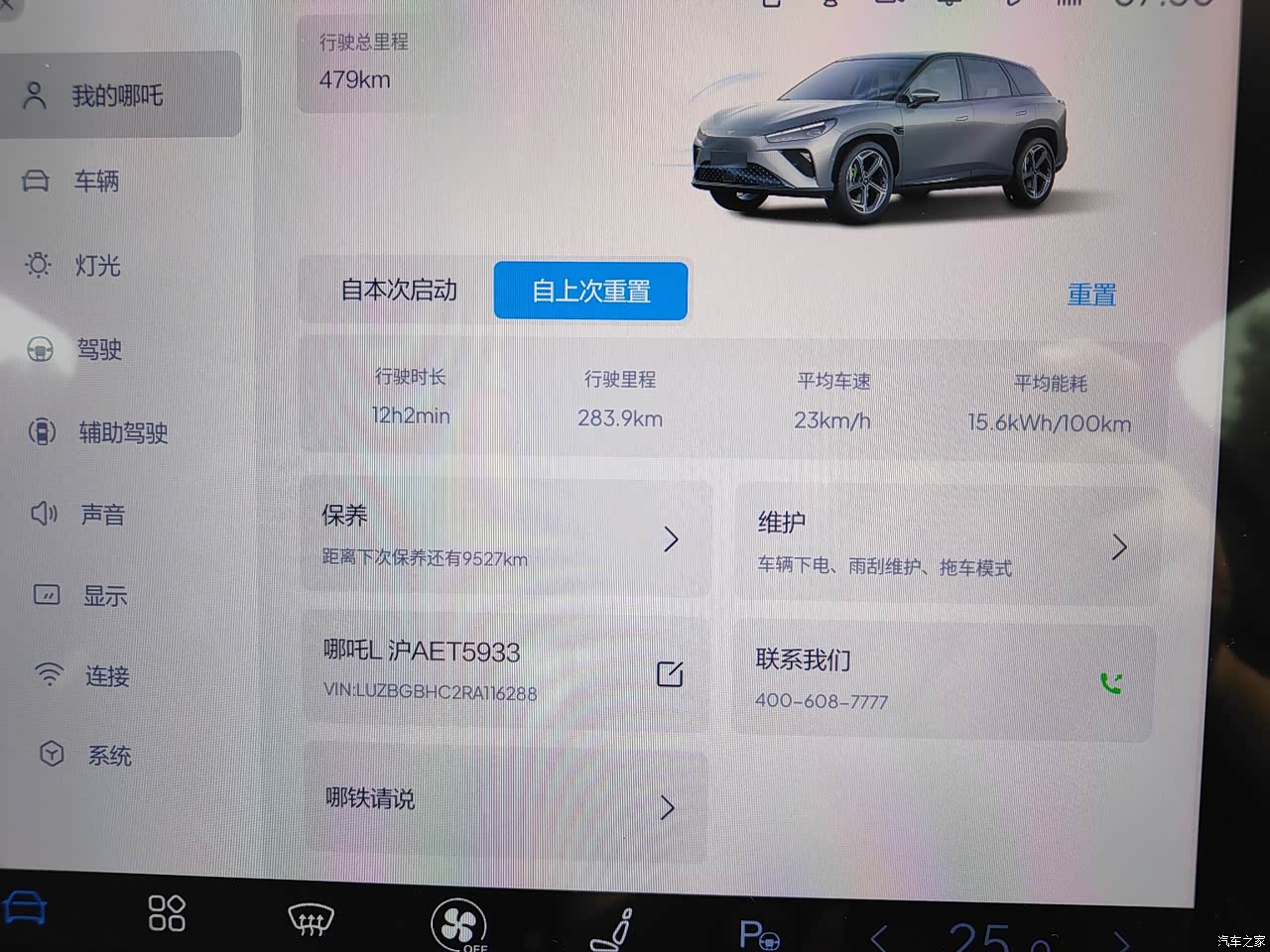Switch to the 显示 section
This screenshot has height=952, width=1270.
(103, 596)
